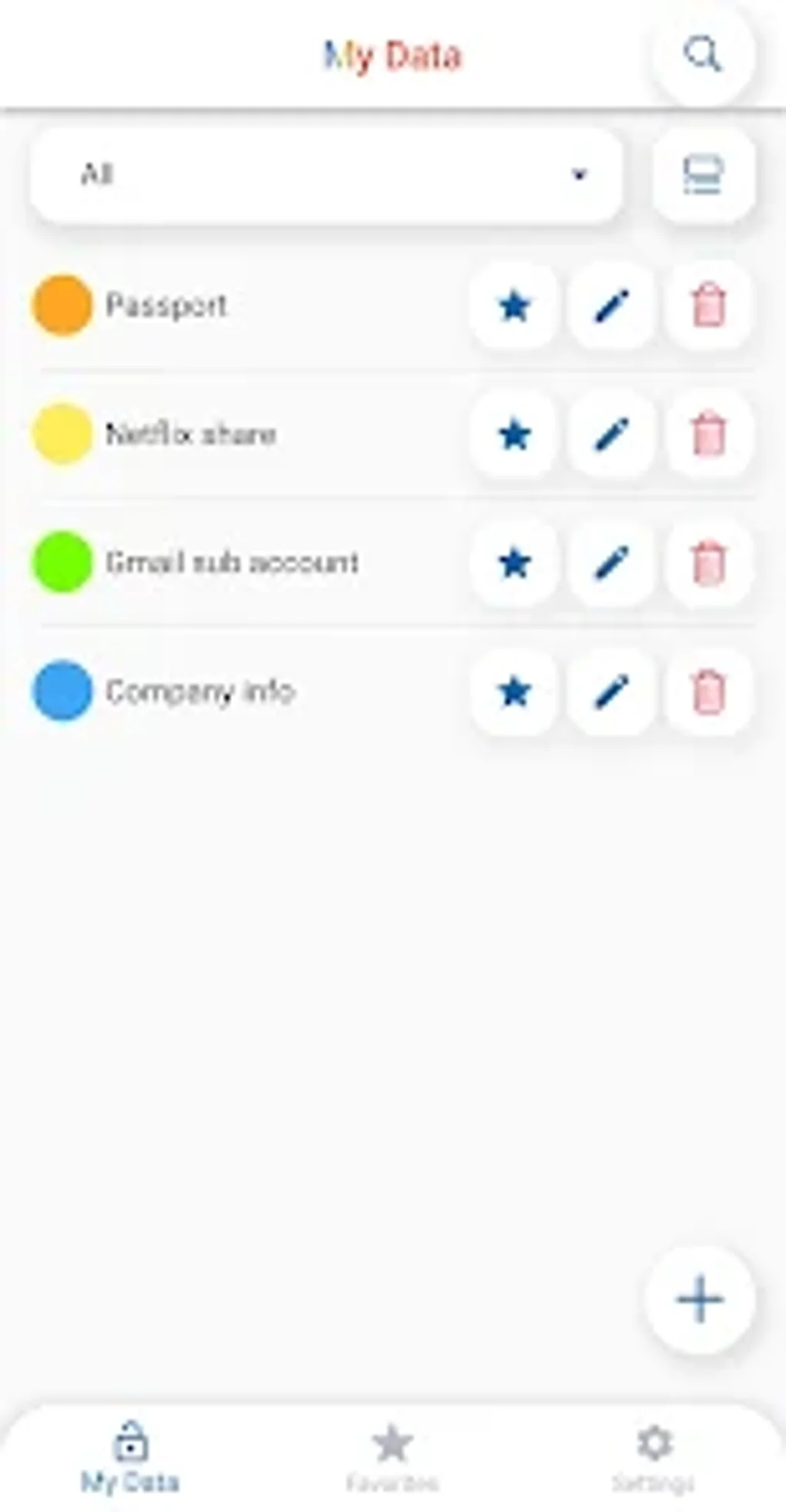
Task: Favorite the Gmail sub account entry
Action: click(514, 563)
